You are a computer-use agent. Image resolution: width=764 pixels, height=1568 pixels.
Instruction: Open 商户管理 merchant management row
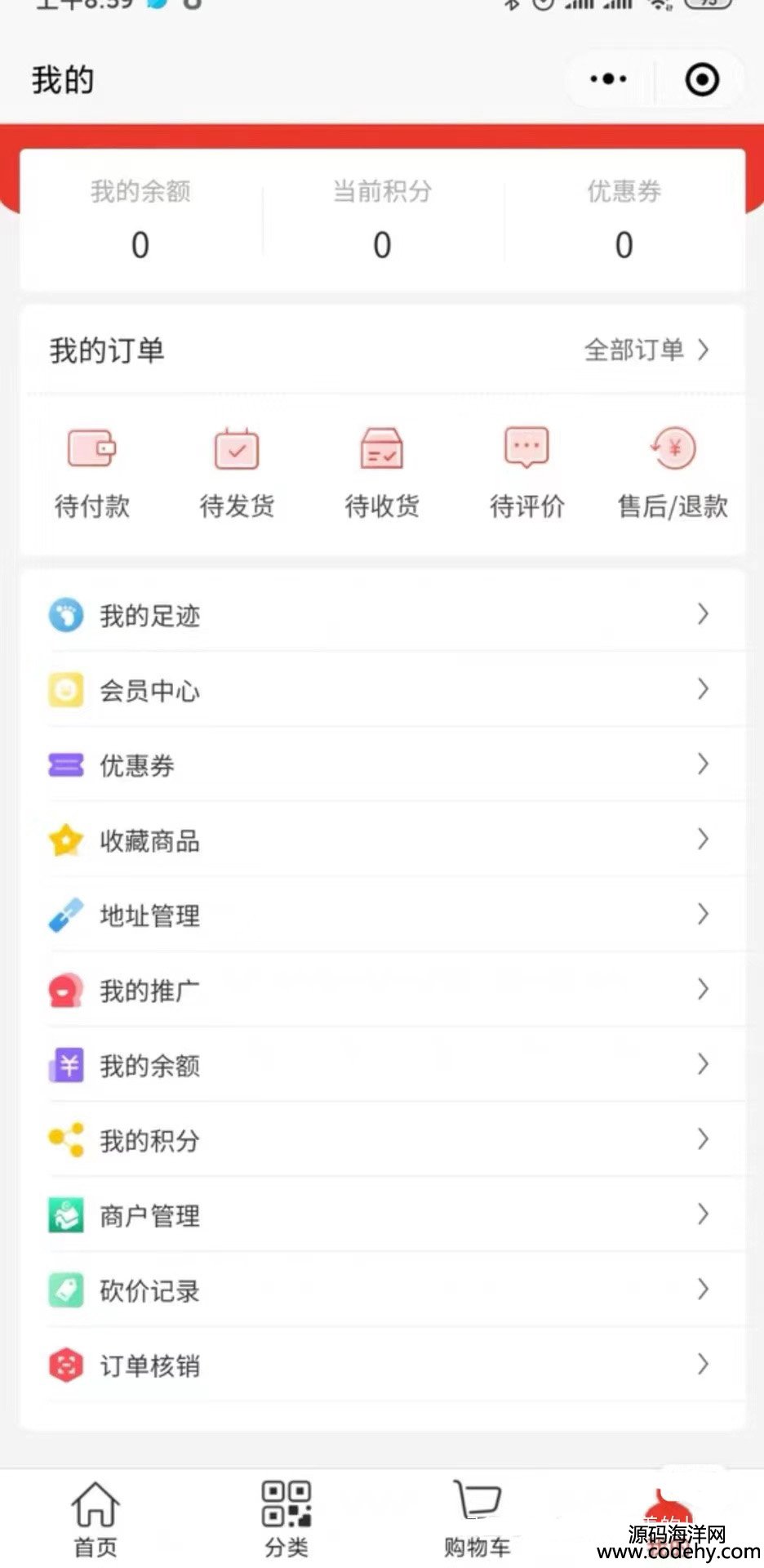click(x=382, y=1215)
